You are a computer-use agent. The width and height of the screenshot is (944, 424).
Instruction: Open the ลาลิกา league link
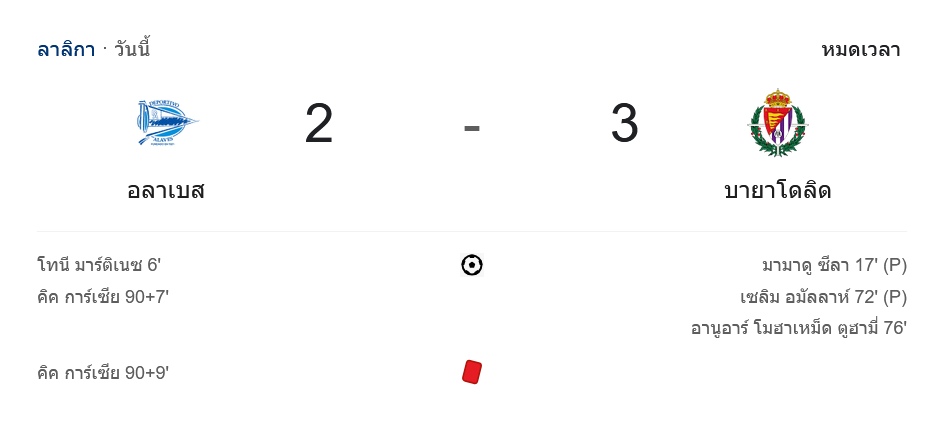[x=66, y=49]
